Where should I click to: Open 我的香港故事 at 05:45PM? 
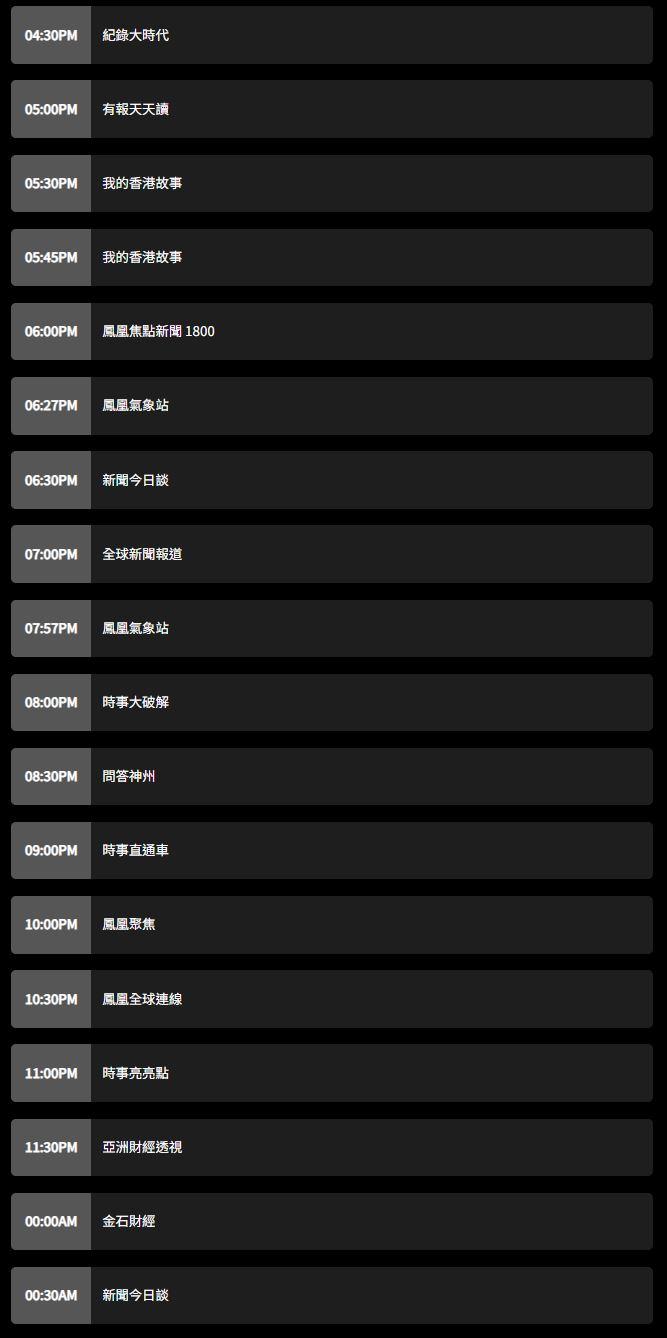click(142, 257)
